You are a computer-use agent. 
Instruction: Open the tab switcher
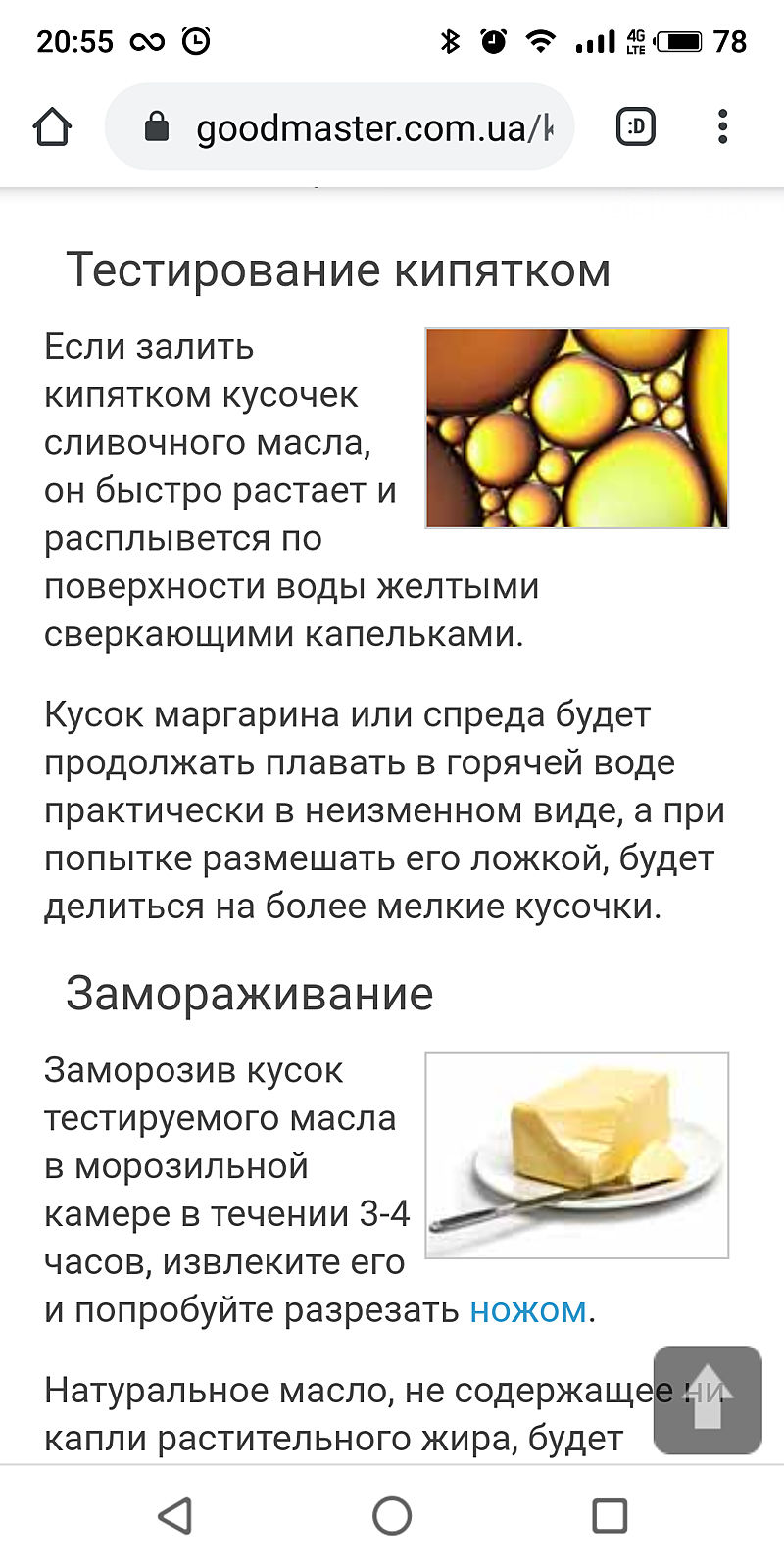(x=635, y=126)
